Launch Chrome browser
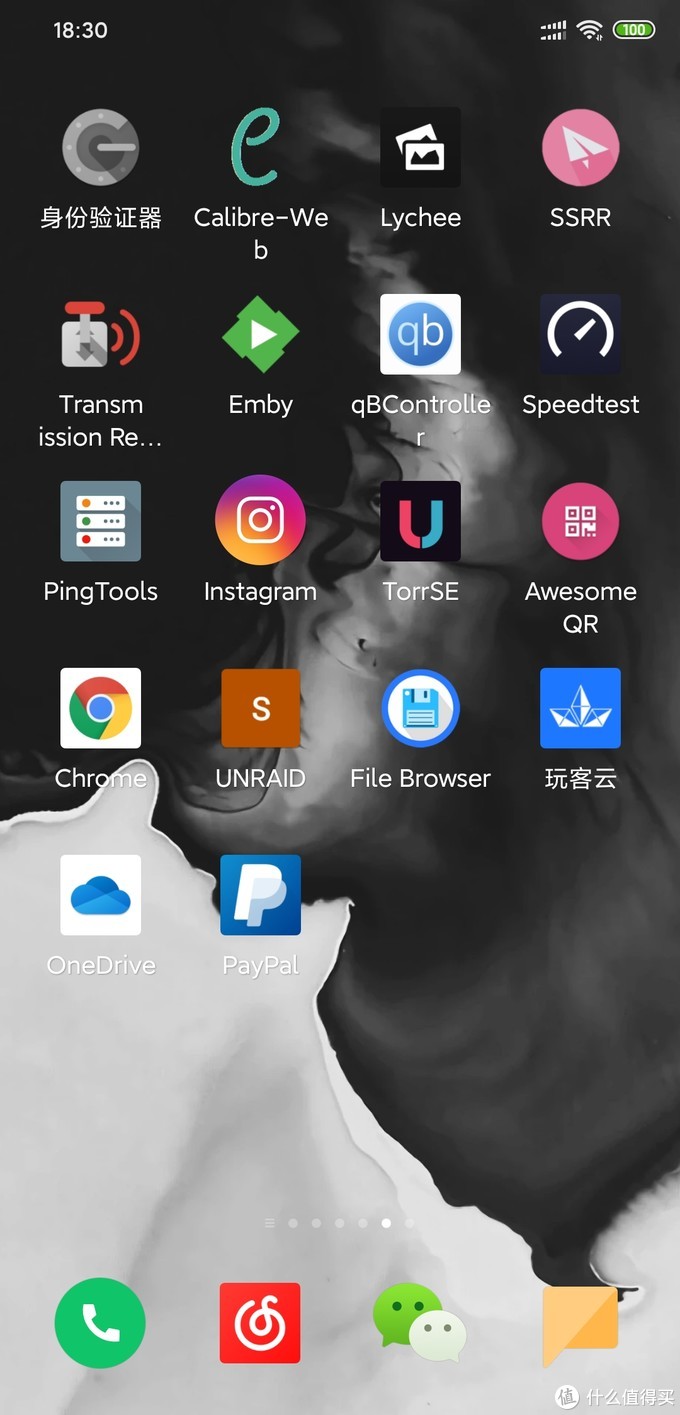This screenshot has width=680, height=1415. click(100, 708)
